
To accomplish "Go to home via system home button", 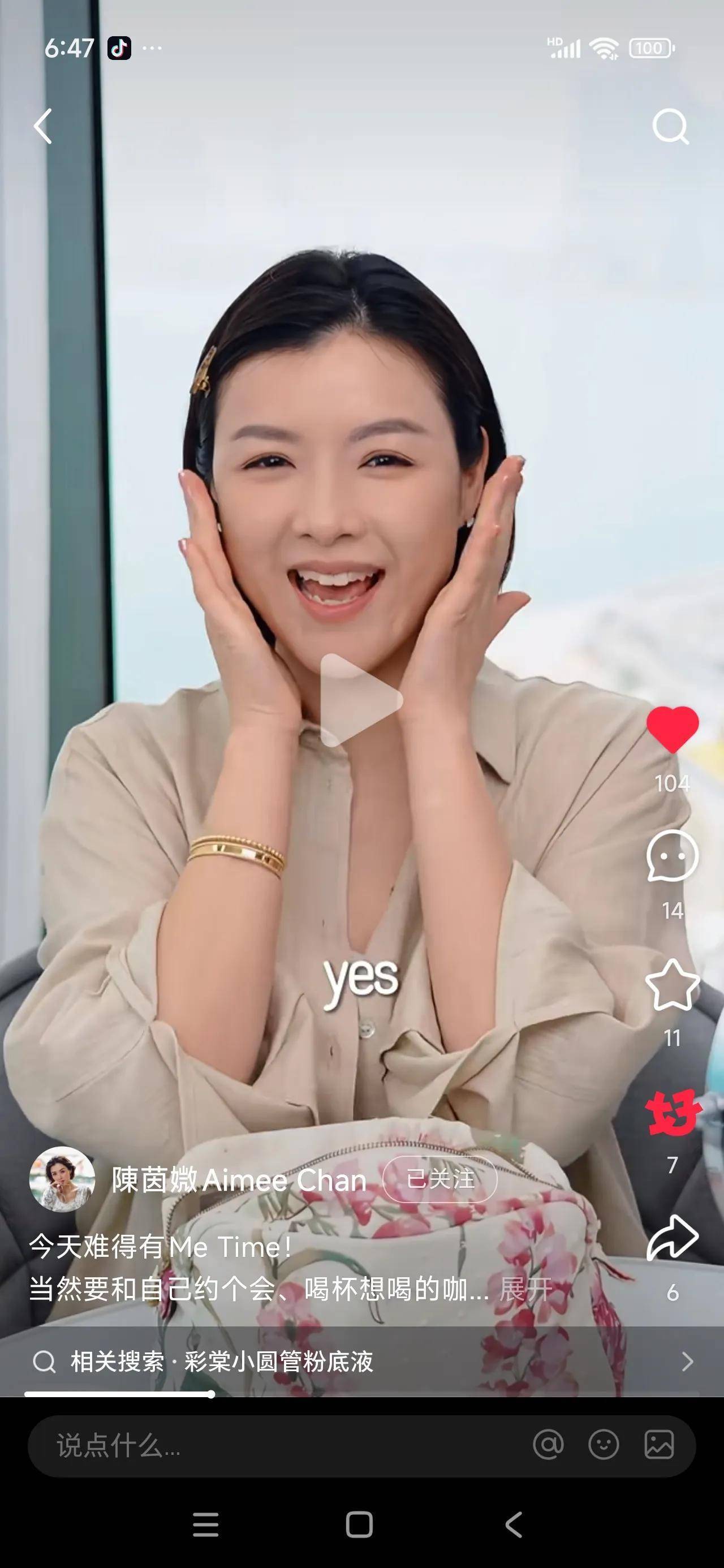I will (x=359, y=1525).
